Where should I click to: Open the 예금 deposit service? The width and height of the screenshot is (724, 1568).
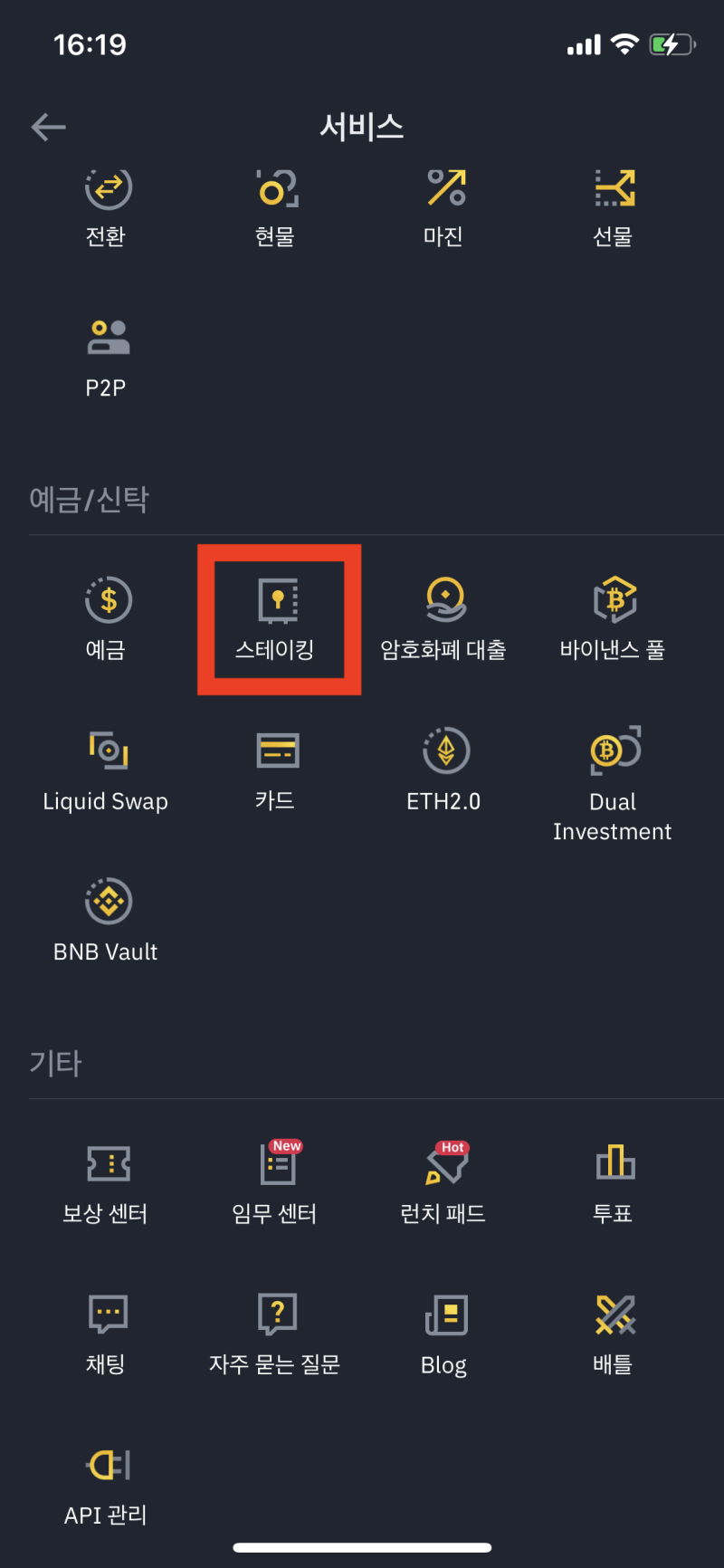click(x=107, y=618)
